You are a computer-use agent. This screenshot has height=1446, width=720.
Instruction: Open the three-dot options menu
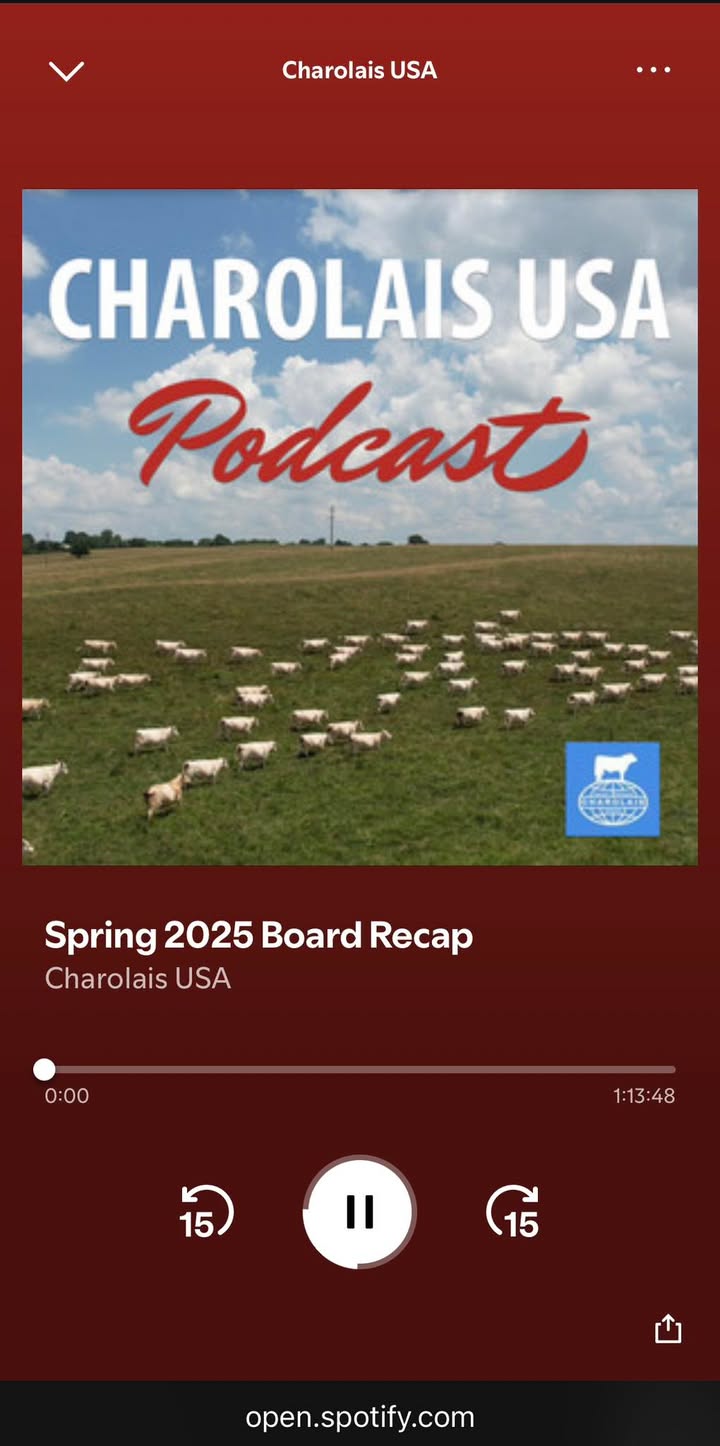[x=653, y=70]
